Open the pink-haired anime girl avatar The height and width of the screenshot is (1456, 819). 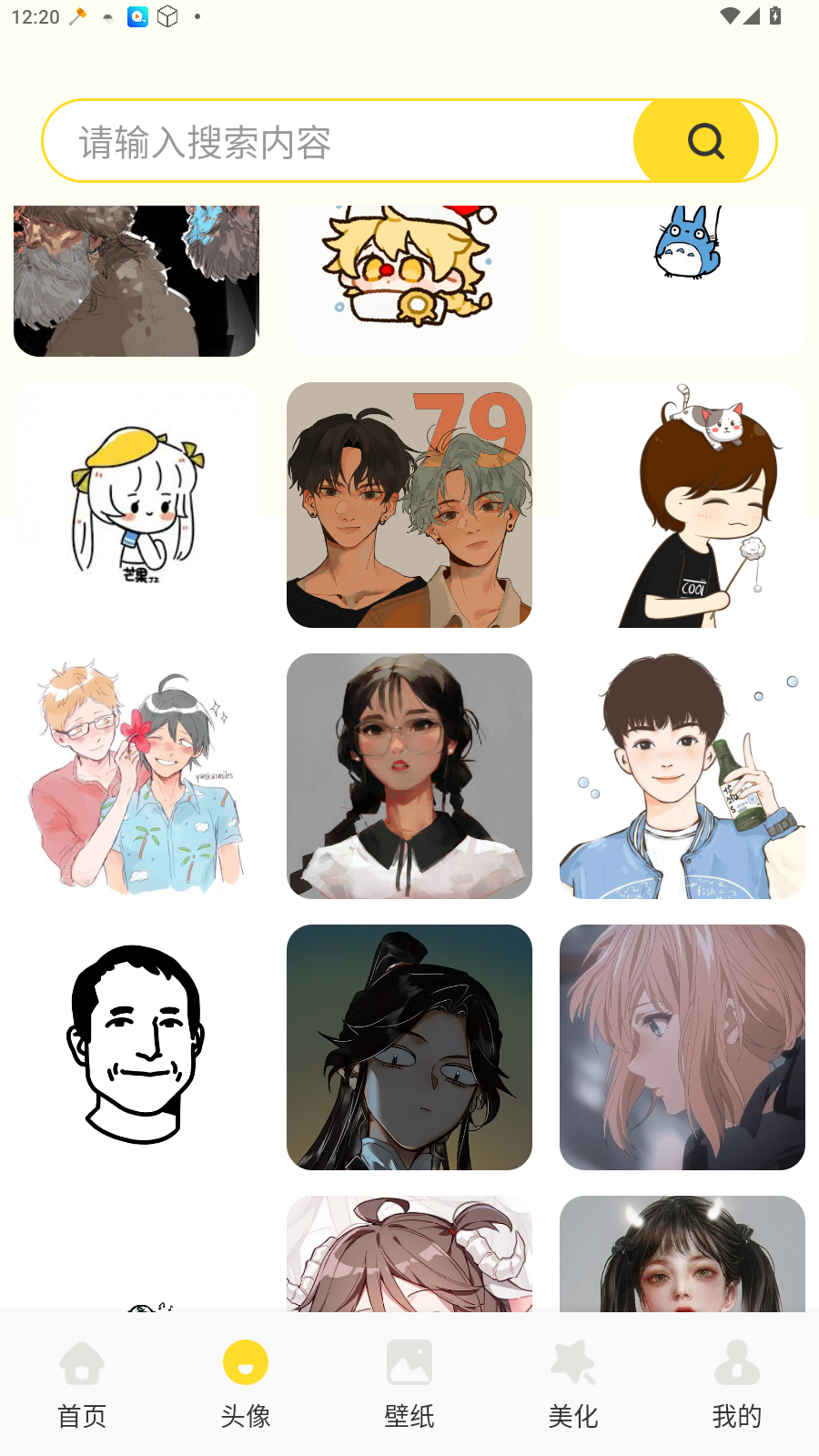point(682,1046)
